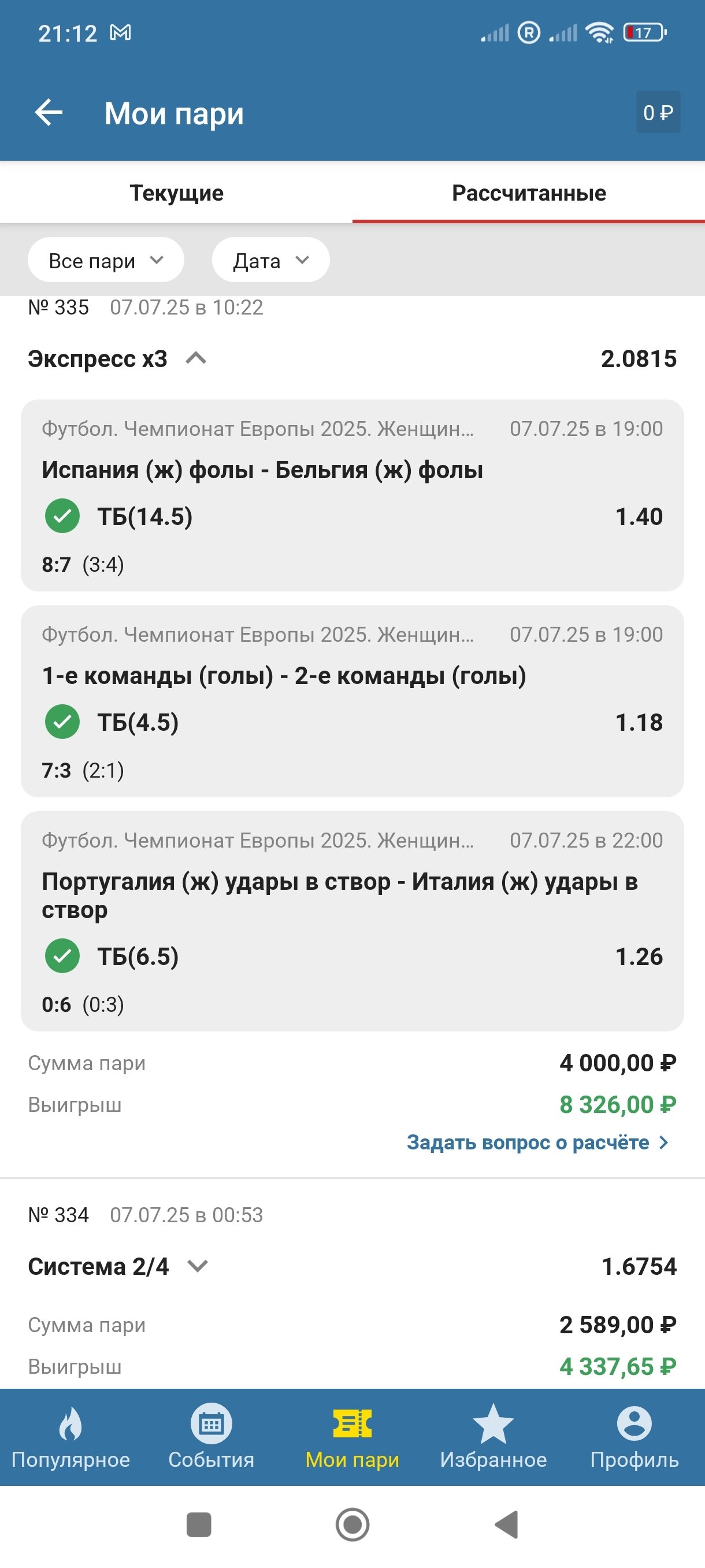Open the 0 ₽ balance button
705x1568 pixels.
658,113
